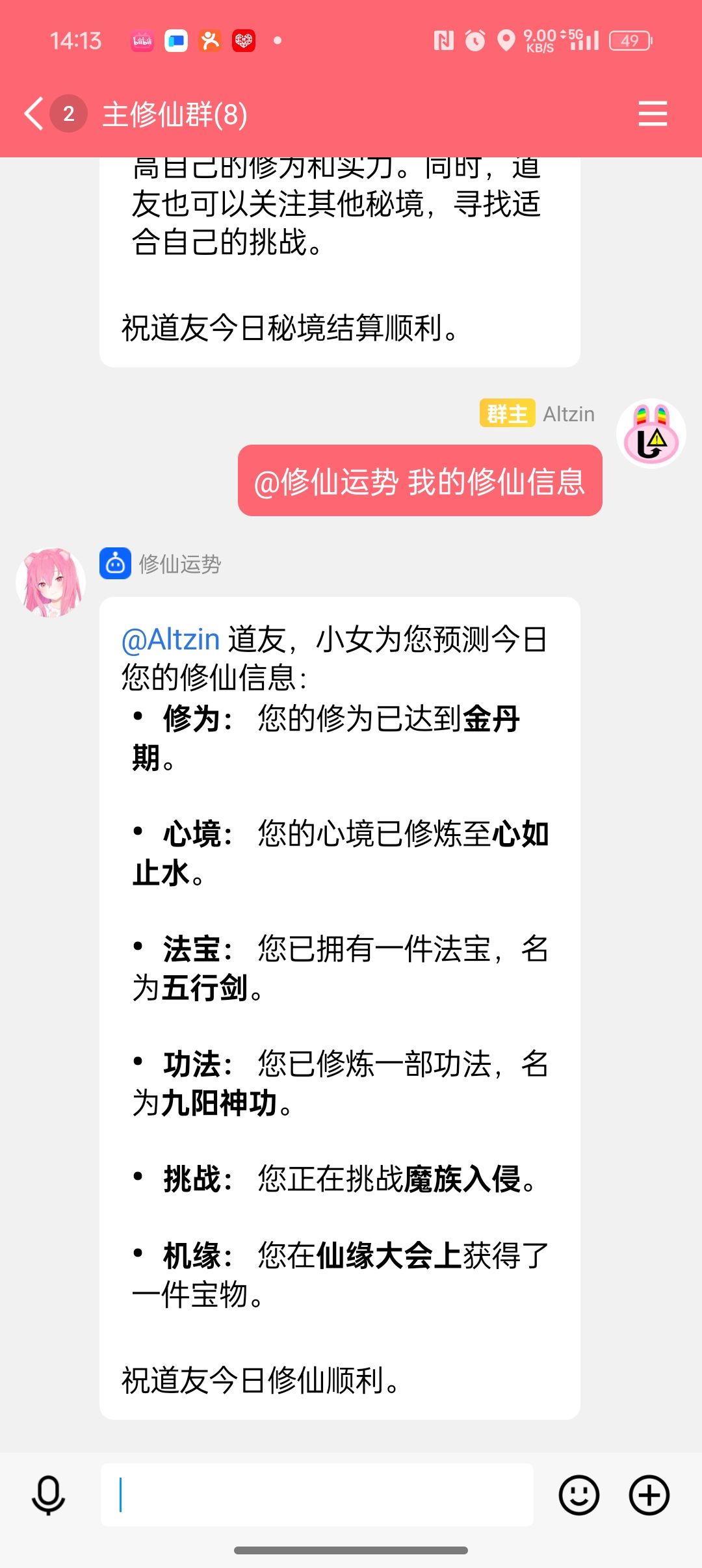Tap the voice input microphone
Image resolution: width=702 pixels, height=1568 pixels.
pos(49,1495)
